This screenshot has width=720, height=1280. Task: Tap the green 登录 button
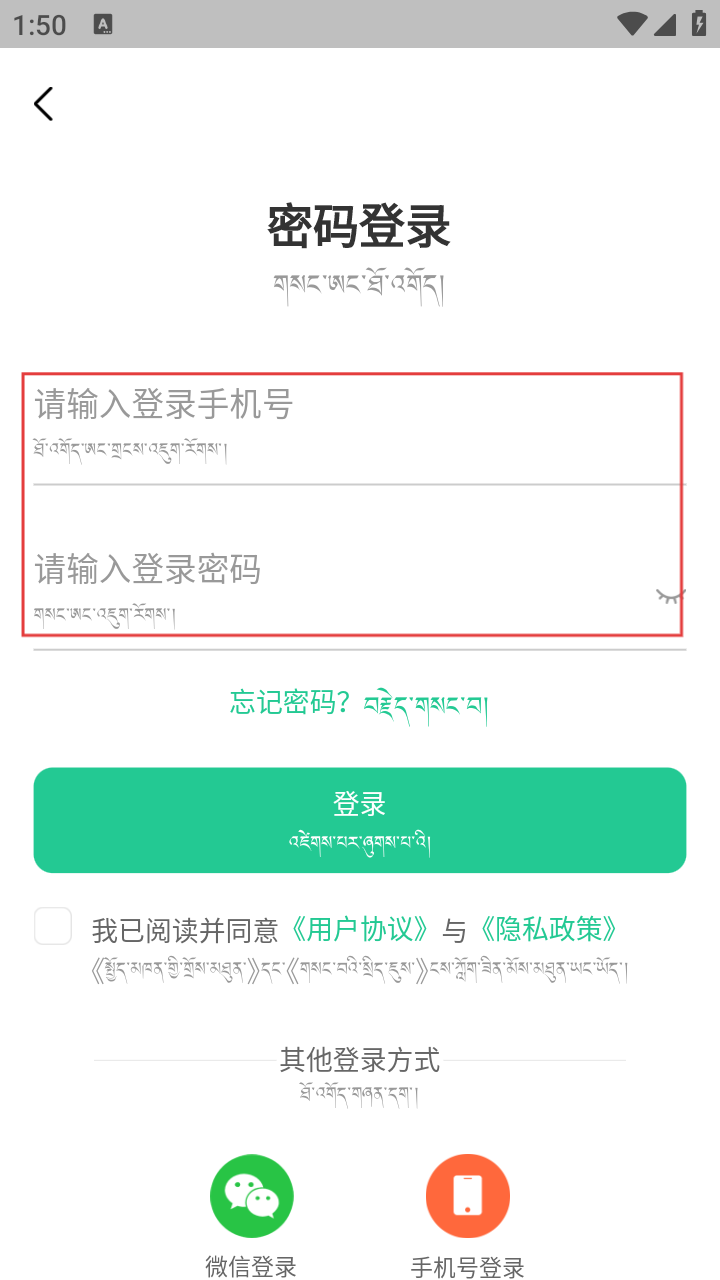coord(359,820)
